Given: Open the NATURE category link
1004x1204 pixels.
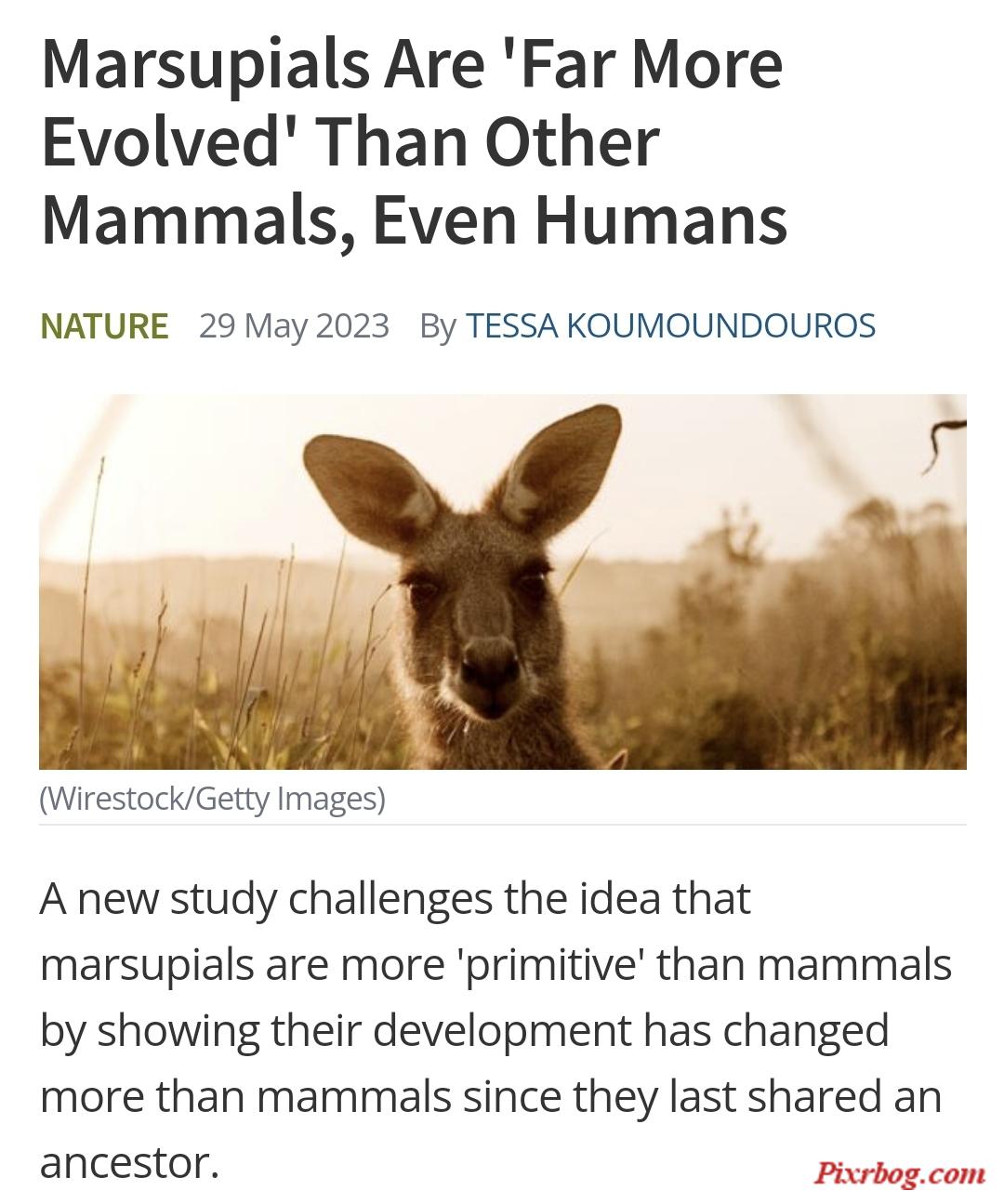Looking at the screenshot, I should tap(104, 326).
